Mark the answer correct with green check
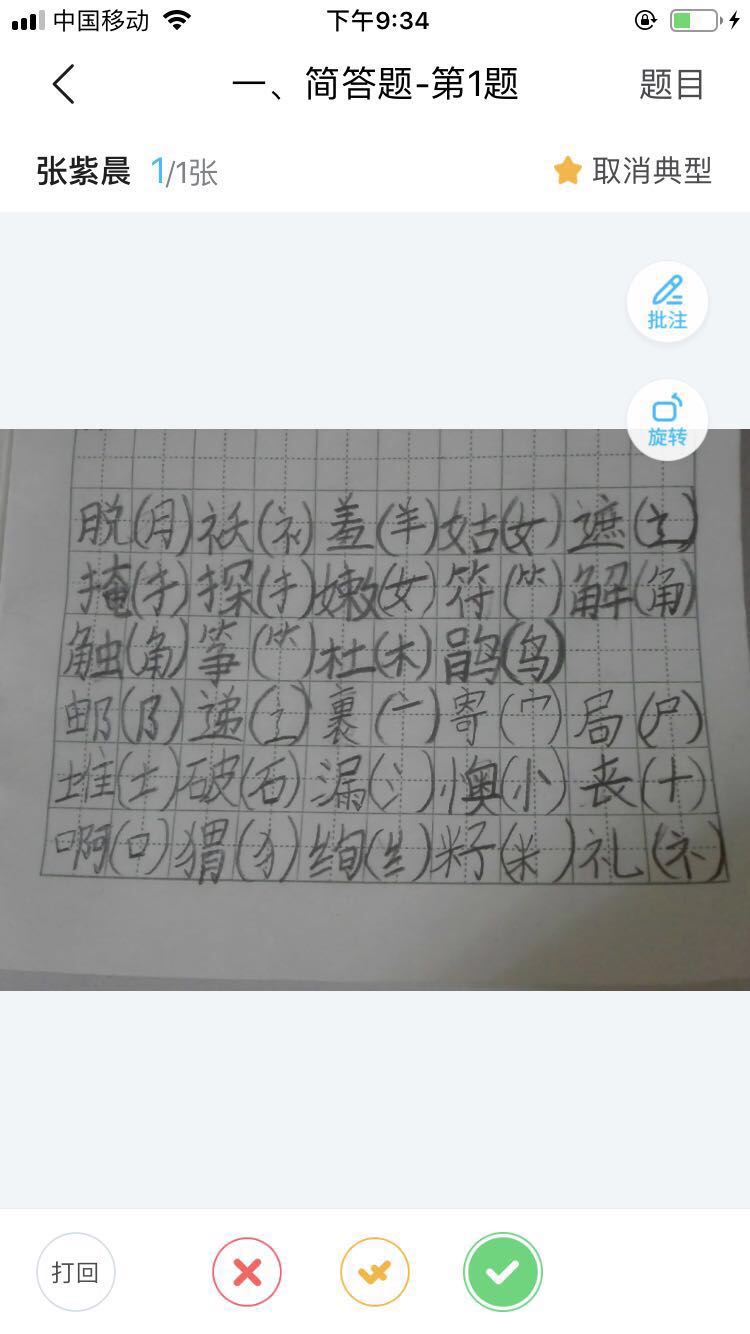Viewport: 750px width, 1334px height. click(x=503, y=1272)
